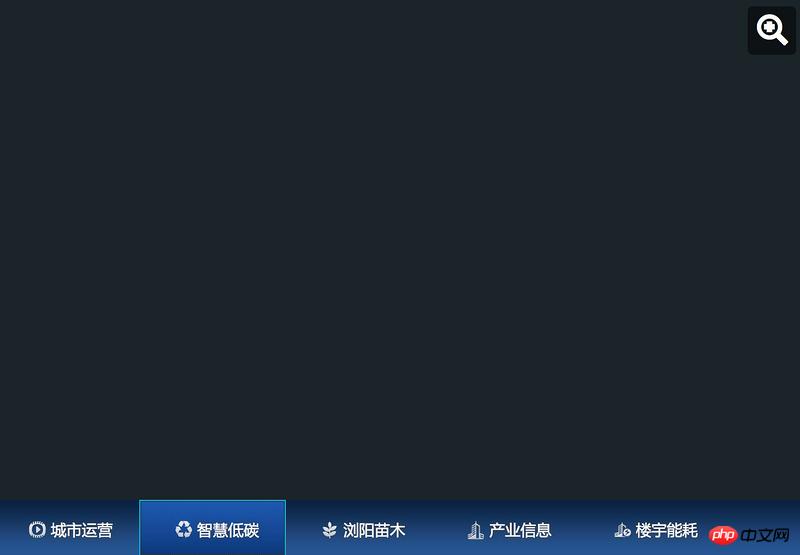
Task: Go to the 产业信息 tab
Action: 509,530
